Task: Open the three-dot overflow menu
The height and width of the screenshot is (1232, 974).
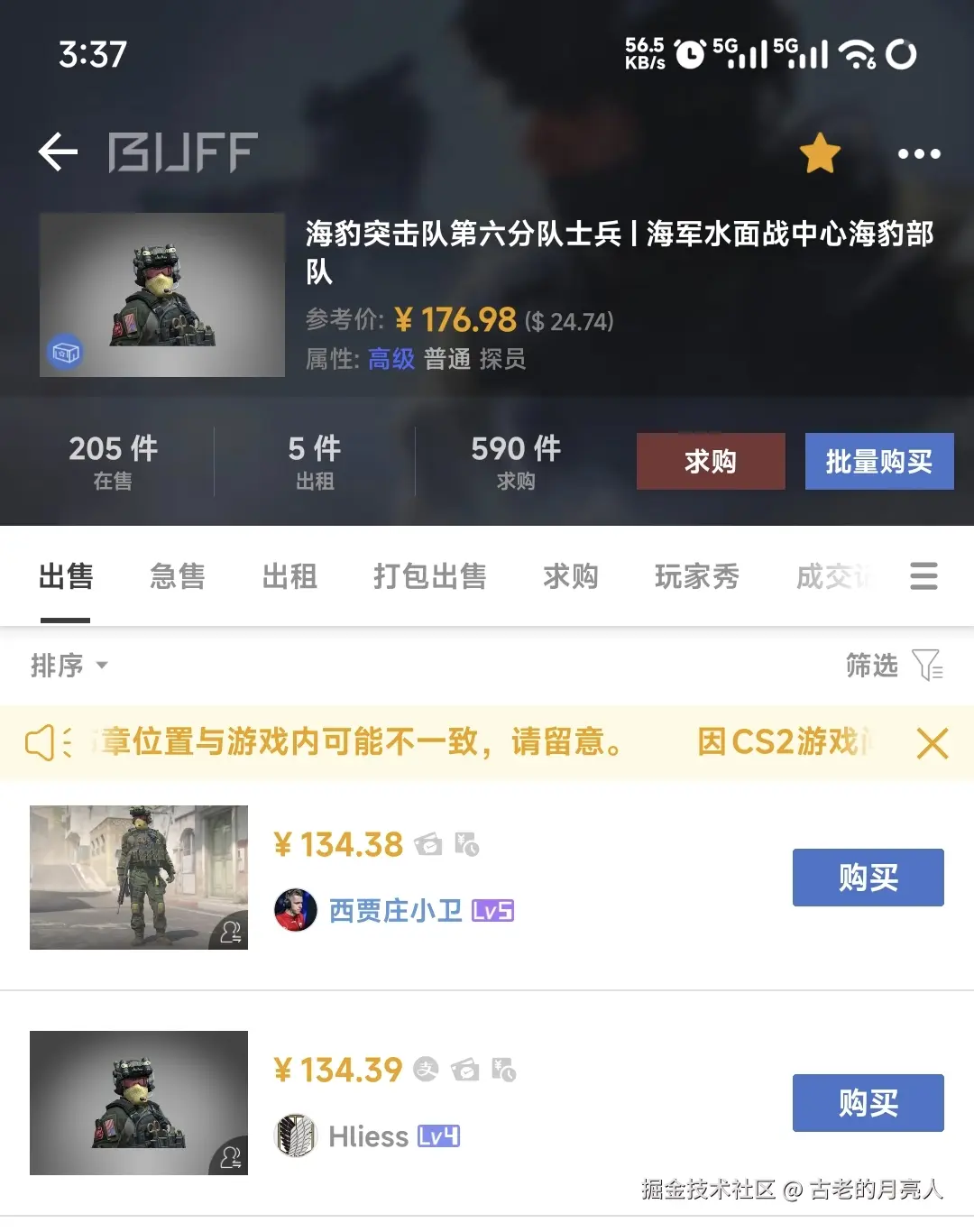Action: pos(918,153)
